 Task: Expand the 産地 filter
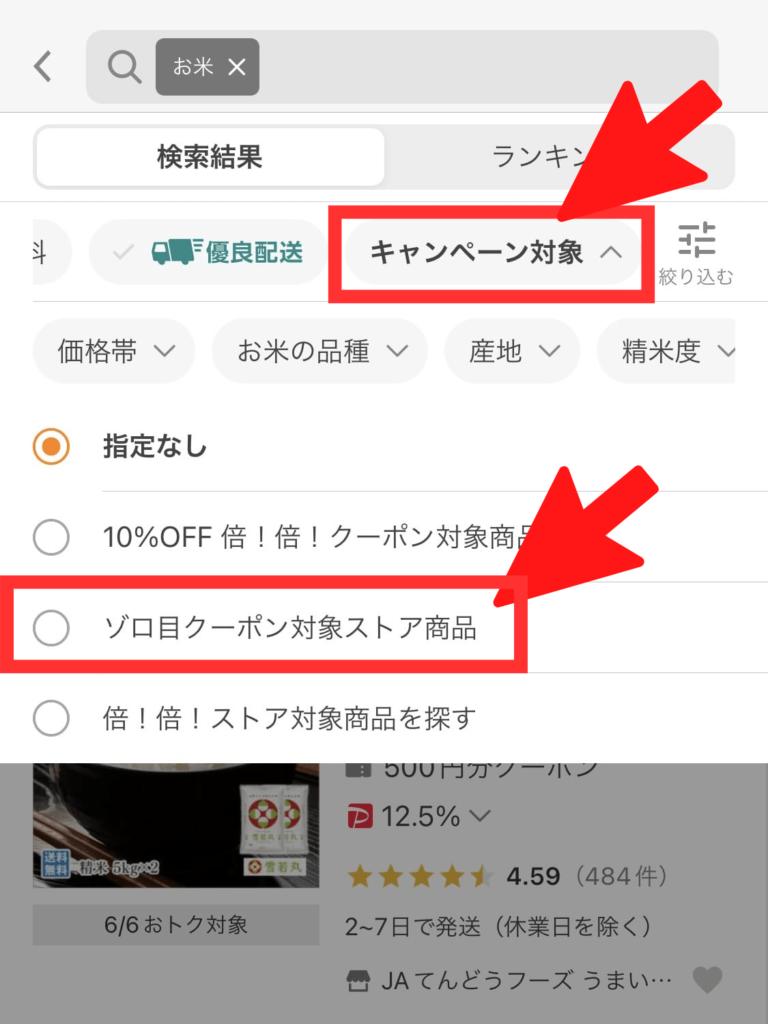click(x=512, y=351)
